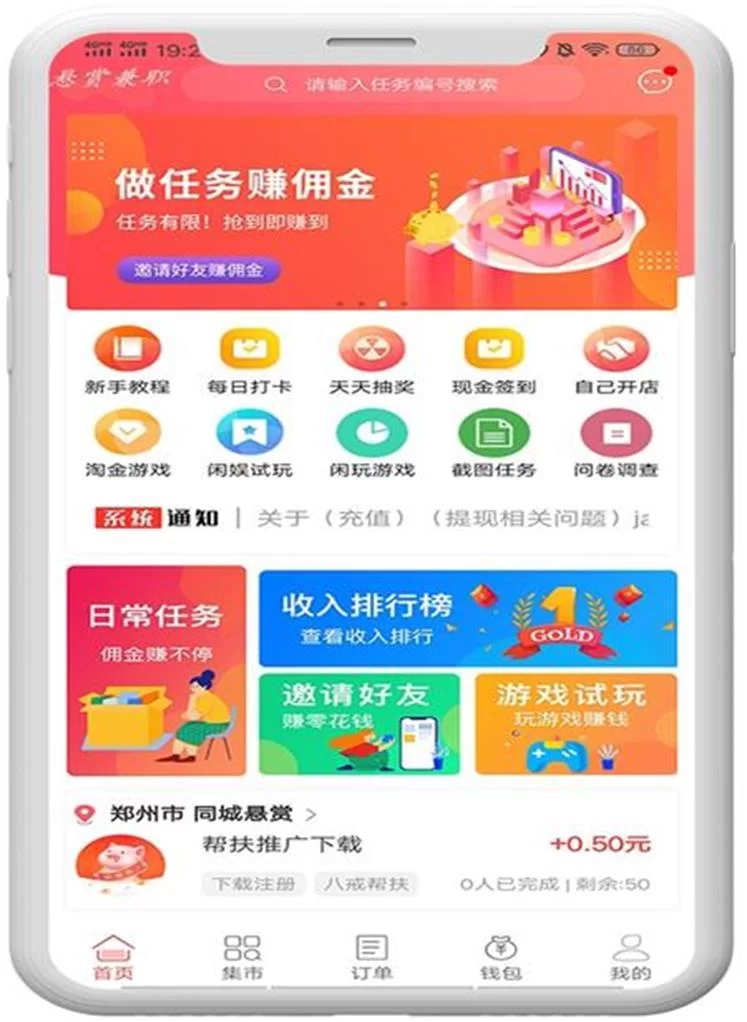Open the 系统通知 notice about 充值
This screenshot has height=1022, width=747.
coord(450,518)
